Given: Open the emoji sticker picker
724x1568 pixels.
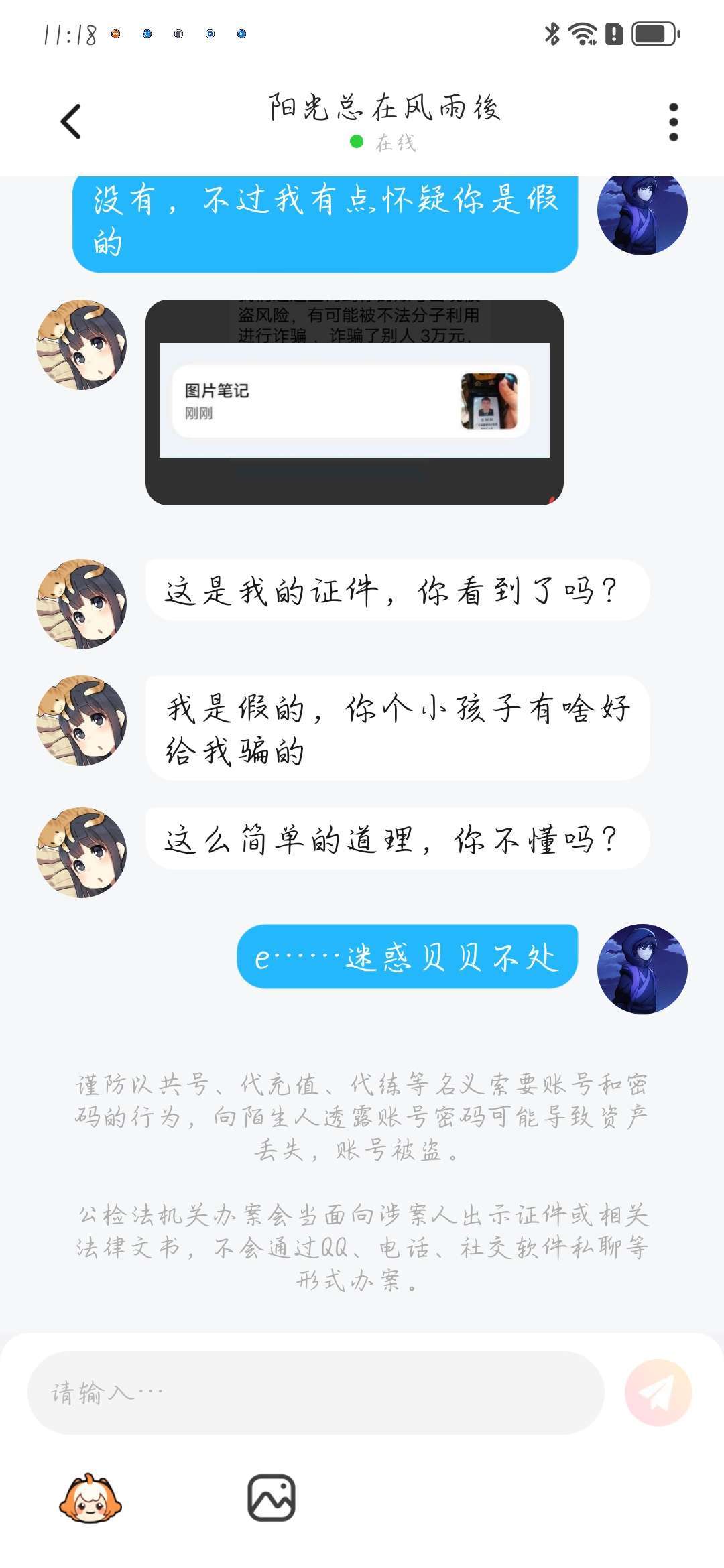Looking at the screenshot, I should [90, 1498].
